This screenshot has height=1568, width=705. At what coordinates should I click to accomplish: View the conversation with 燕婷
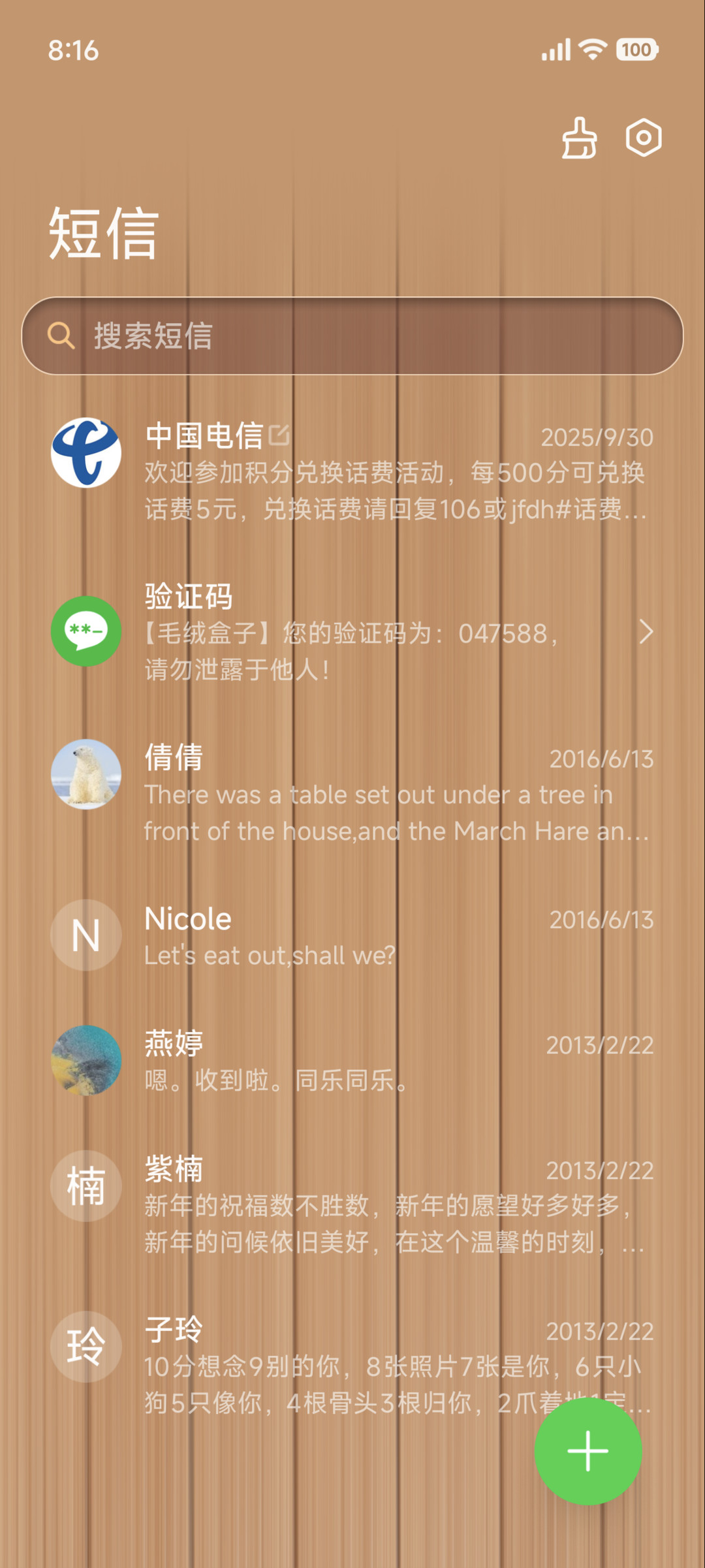[x=352, y=1061]
